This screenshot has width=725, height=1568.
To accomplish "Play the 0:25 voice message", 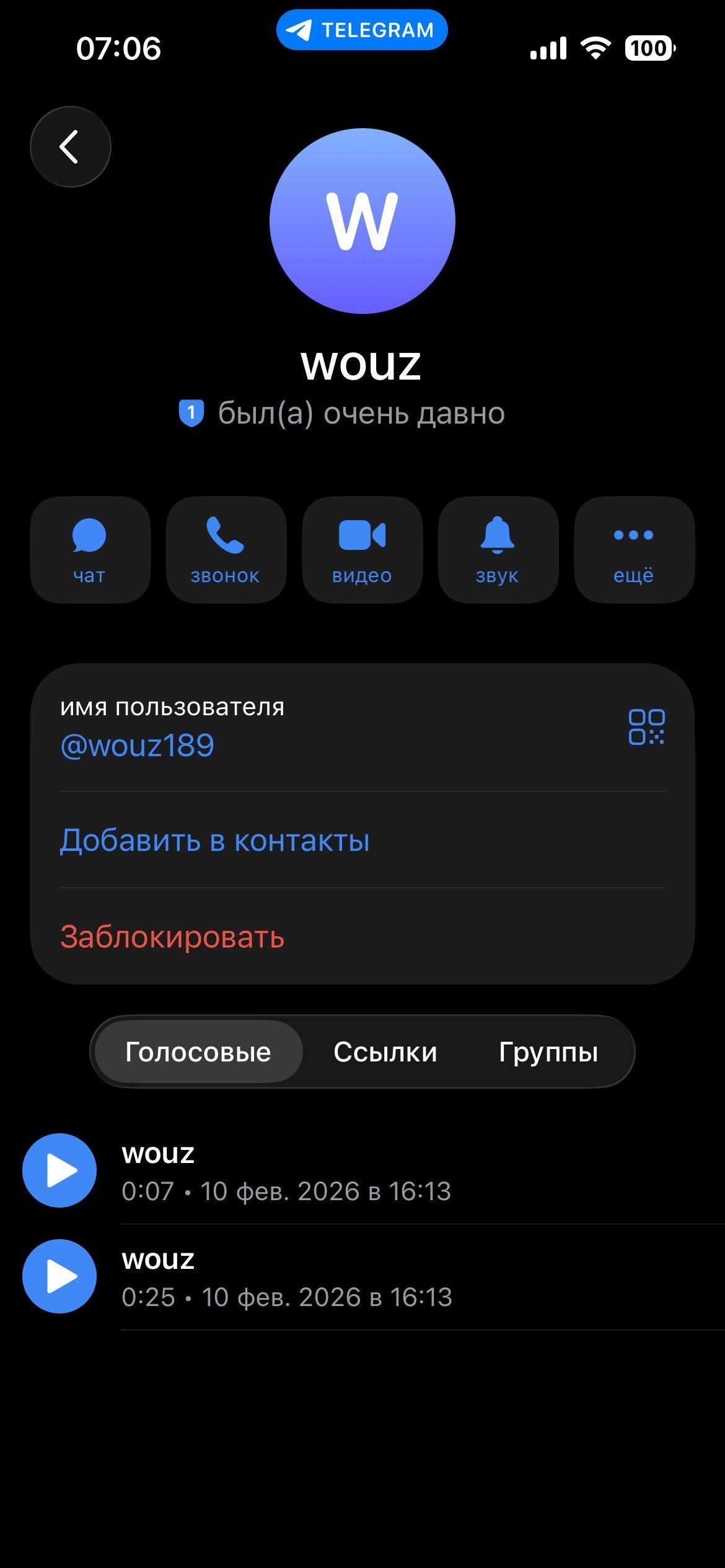I will (59, 1276).
